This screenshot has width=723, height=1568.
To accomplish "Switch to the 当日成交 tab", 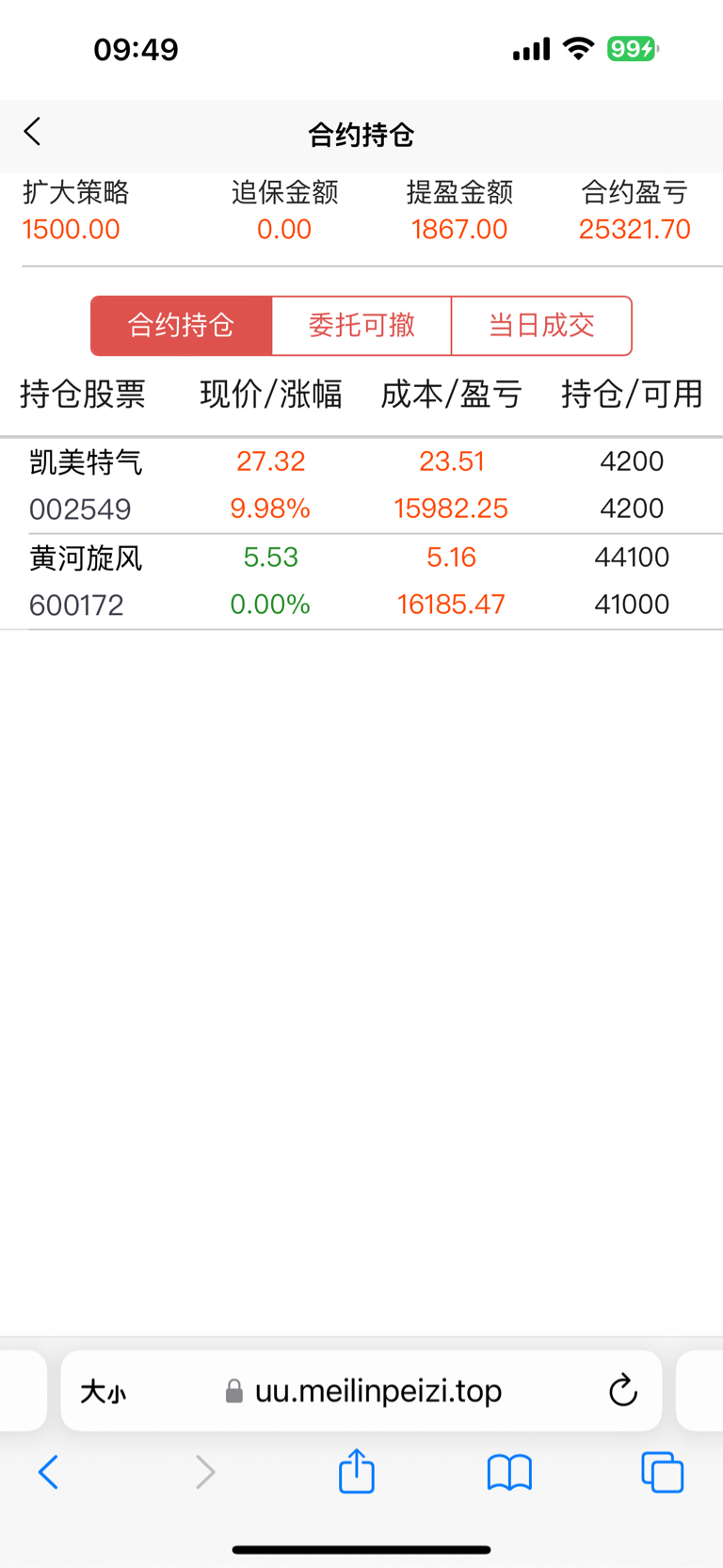I will (541, 326).
